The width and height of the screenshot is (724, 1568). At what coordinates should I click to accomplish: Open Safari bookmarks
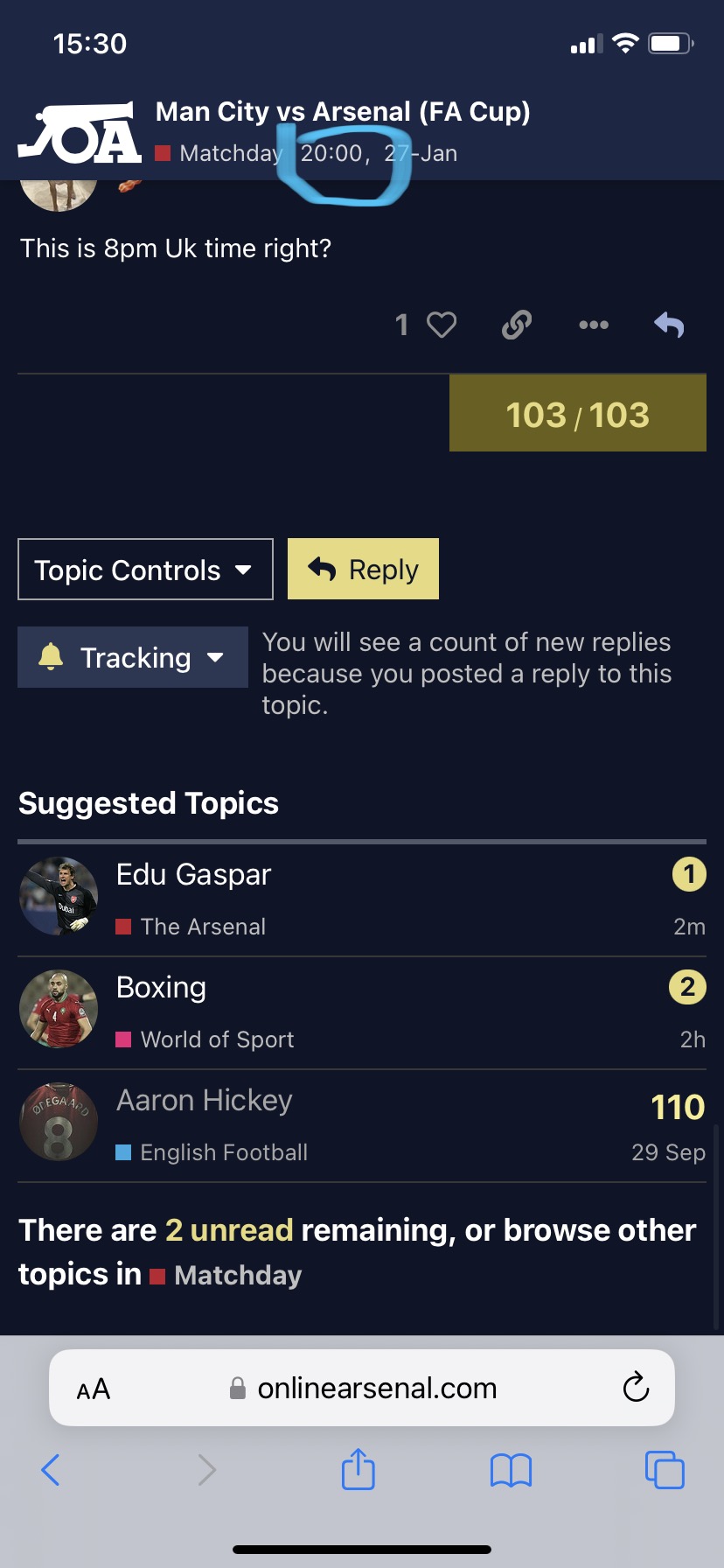pos(511,1470)
